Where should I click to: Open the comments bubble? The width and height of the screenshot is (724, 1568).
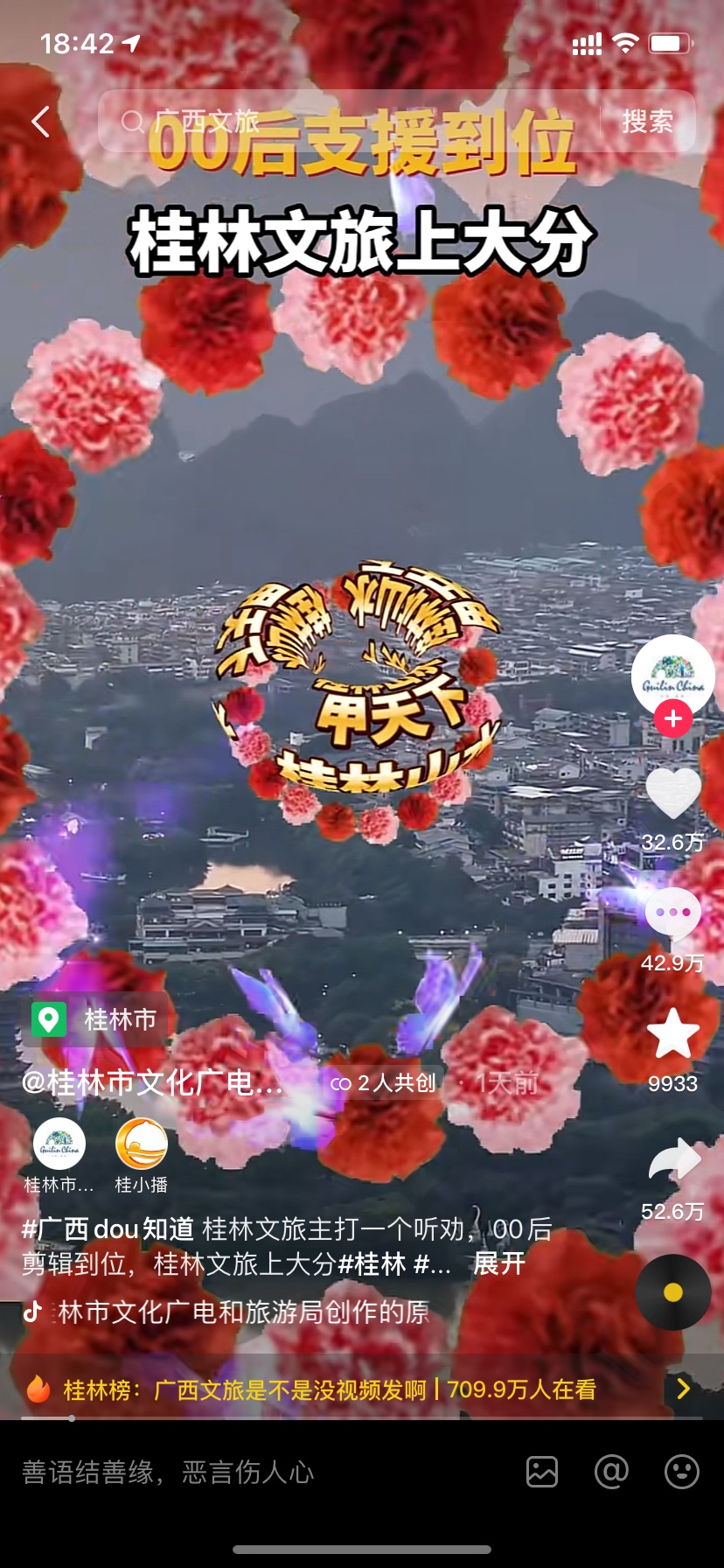pos(672,914)
